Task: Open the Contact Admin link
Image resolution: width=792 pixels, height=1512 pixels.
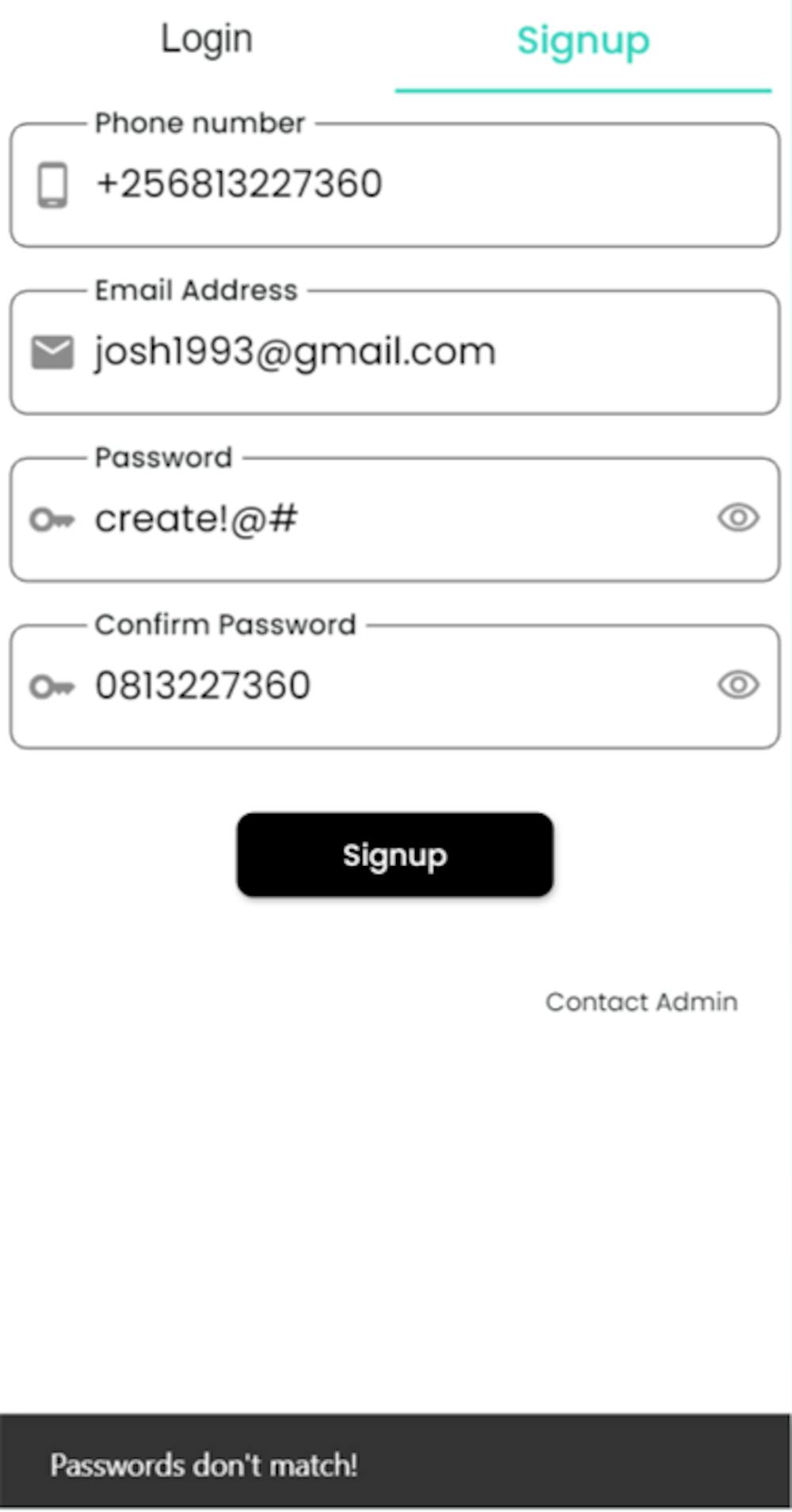Action: [641, 1002]
